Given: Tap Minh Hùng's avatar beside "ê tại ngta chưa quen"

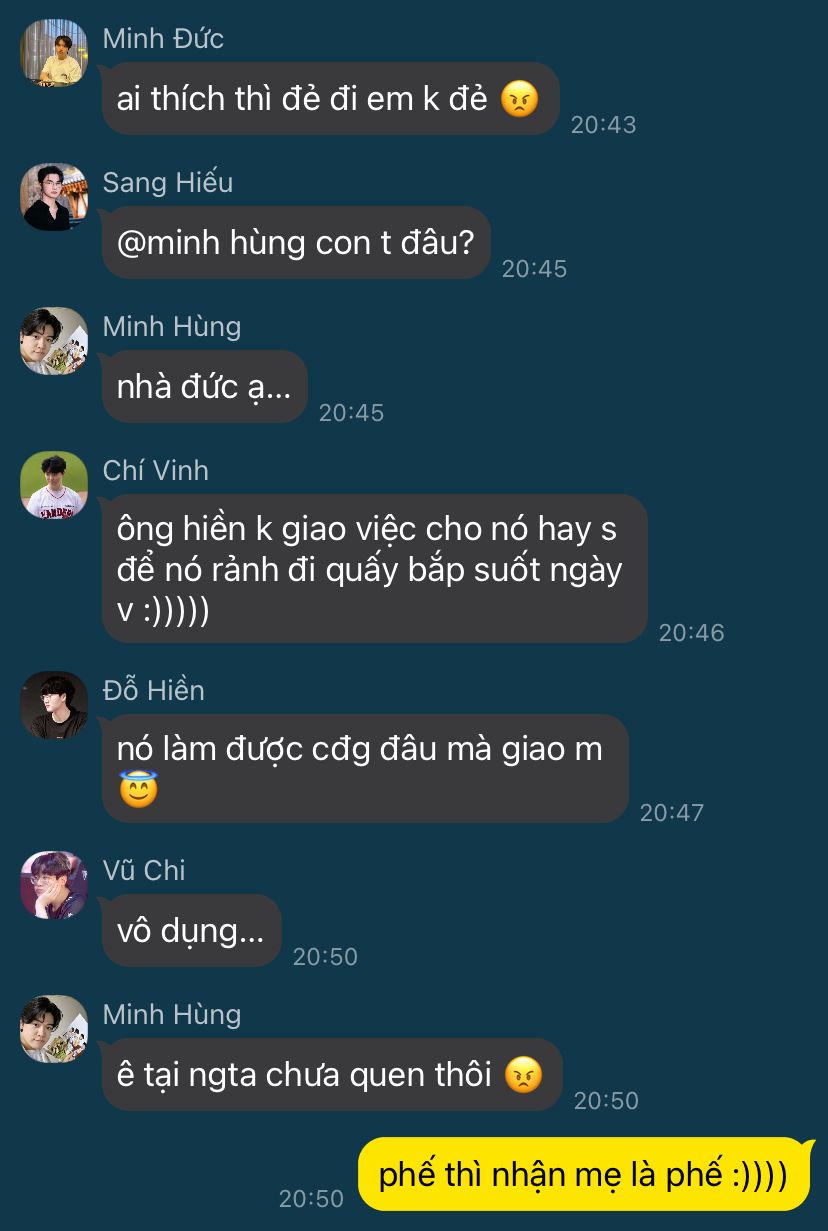Looking at the screenshot, I should [x=54, y=1029].
